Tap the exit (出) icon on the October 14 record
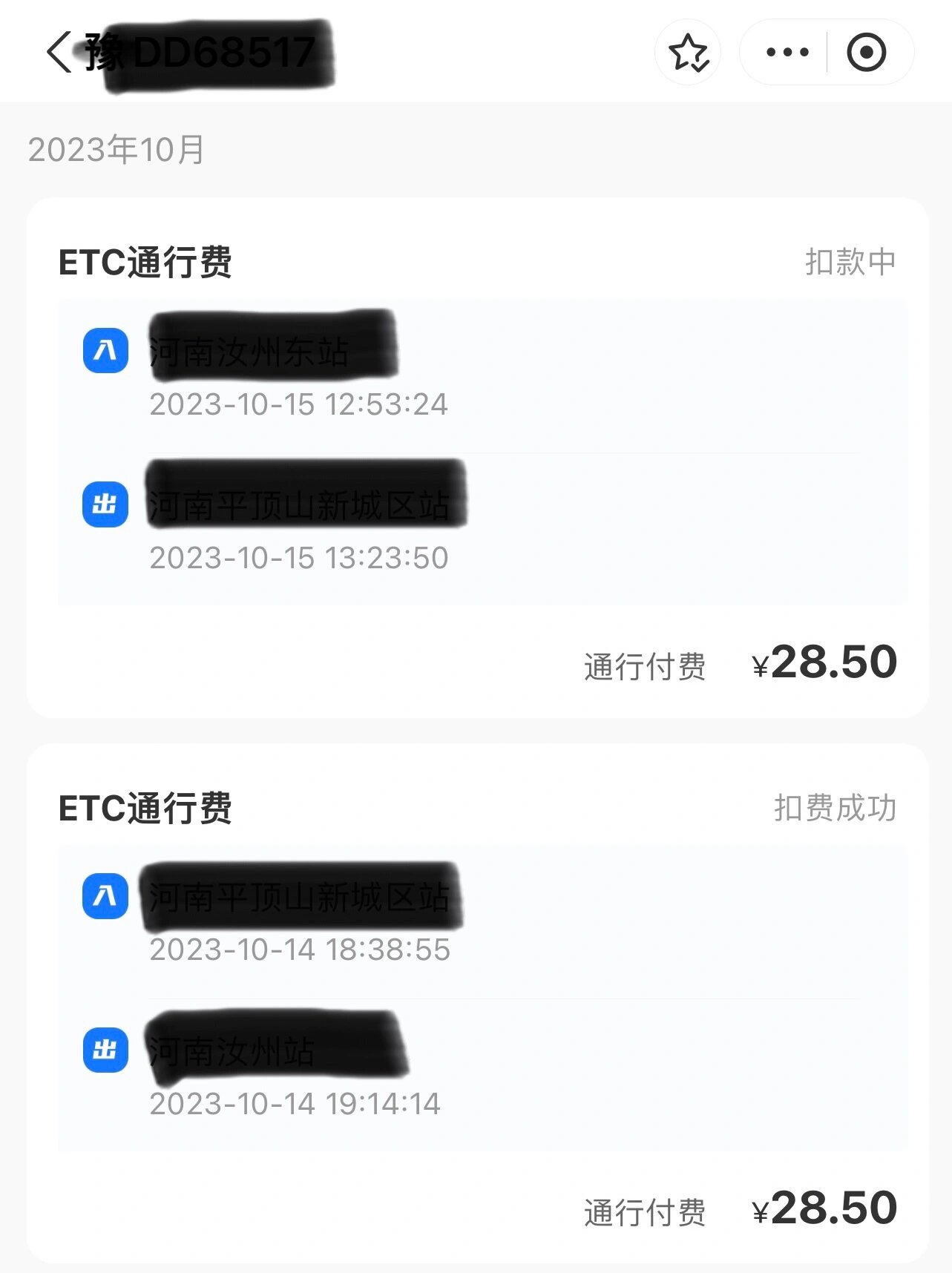 pyautogui.click(x=106, y=1050)
